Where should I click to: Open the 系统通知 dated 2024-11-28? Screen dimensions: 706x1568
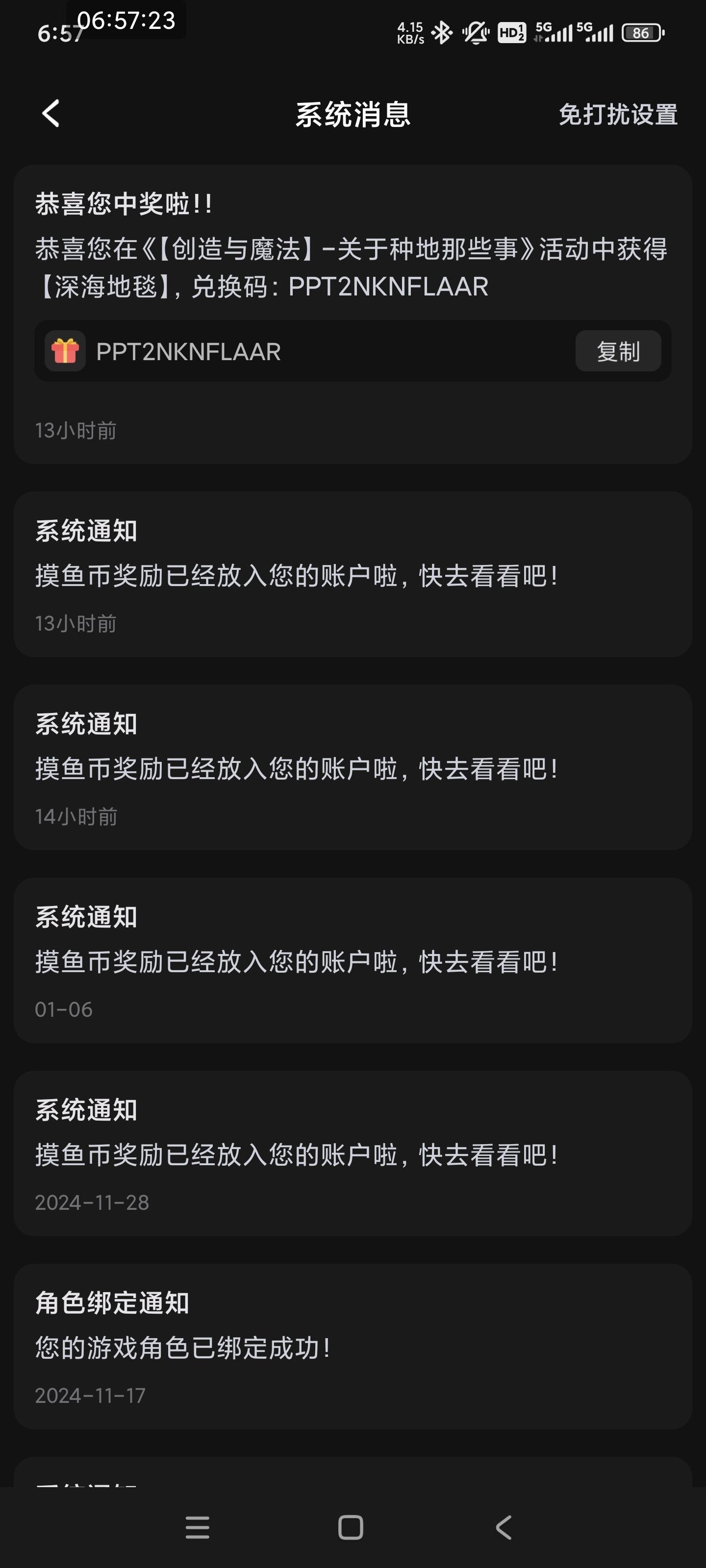click(353, 1153)
